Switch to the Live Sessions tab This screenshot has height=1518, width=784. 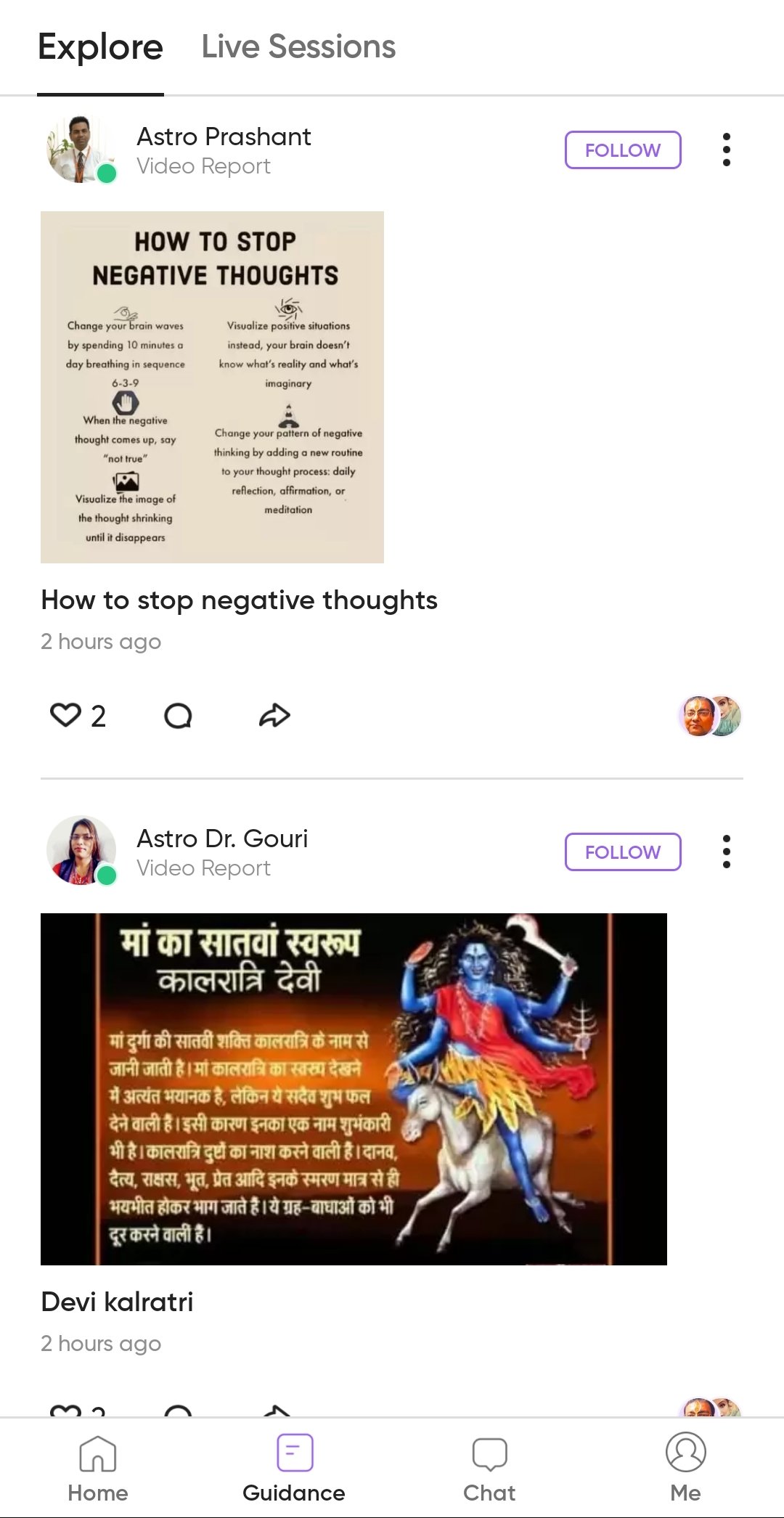click(298, 47)
